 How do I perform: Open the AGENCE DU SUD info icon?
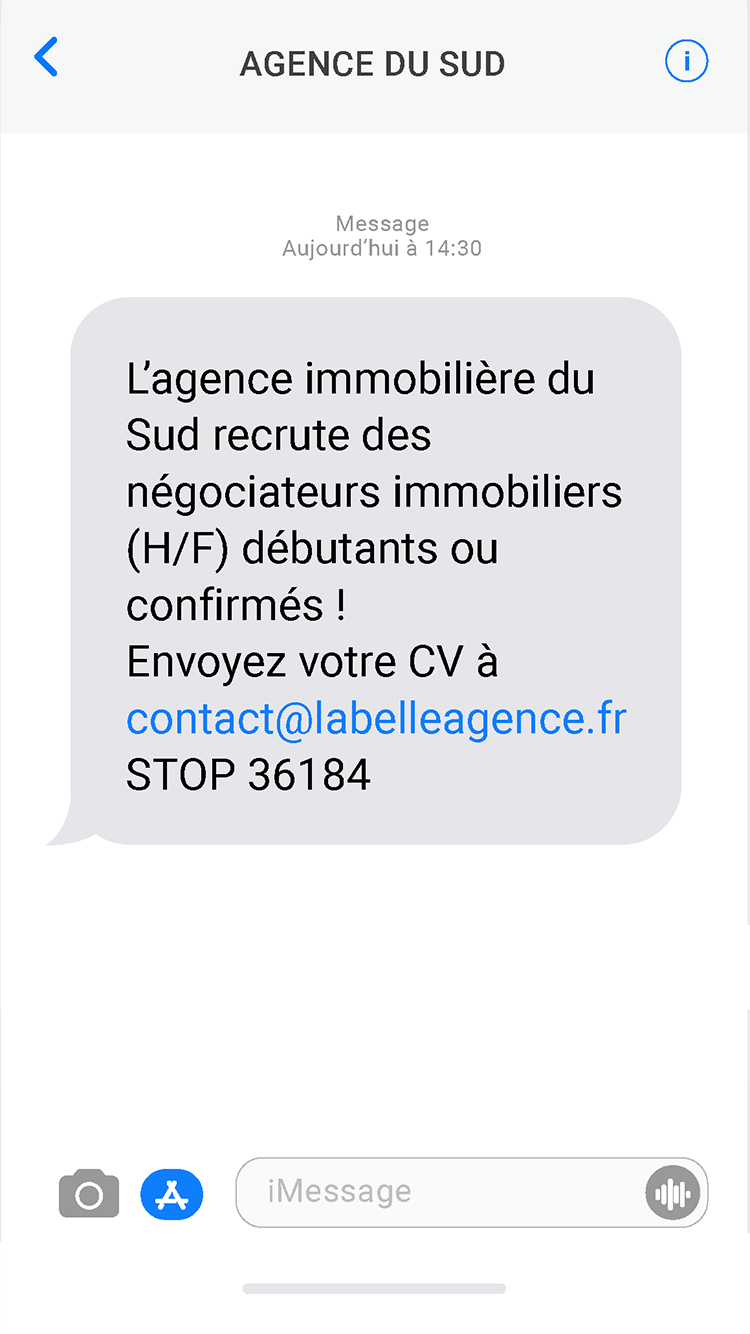(686, 62)
